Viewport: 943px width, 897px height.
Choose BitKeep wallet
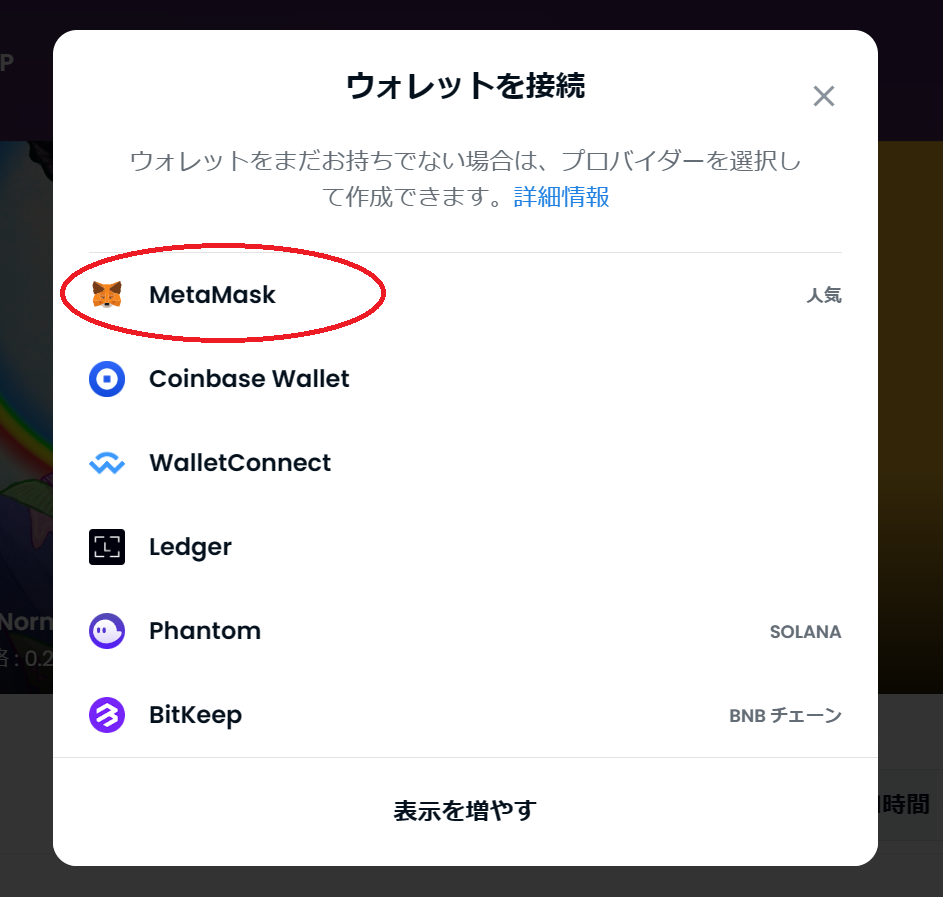pos(195,715)
